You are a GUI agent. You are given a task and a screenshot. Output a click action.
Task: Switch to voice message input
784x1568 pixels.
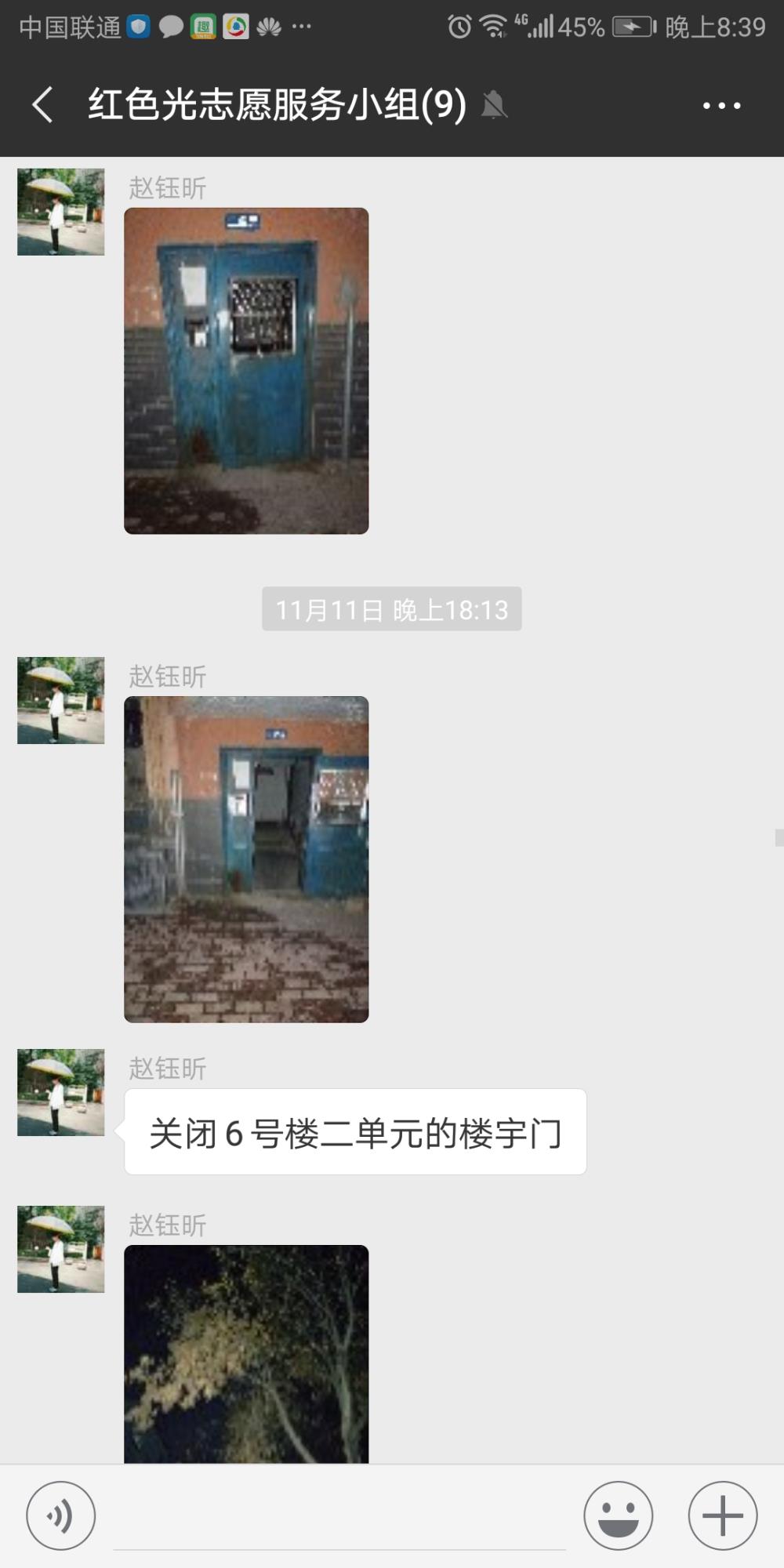[61, 1515]
